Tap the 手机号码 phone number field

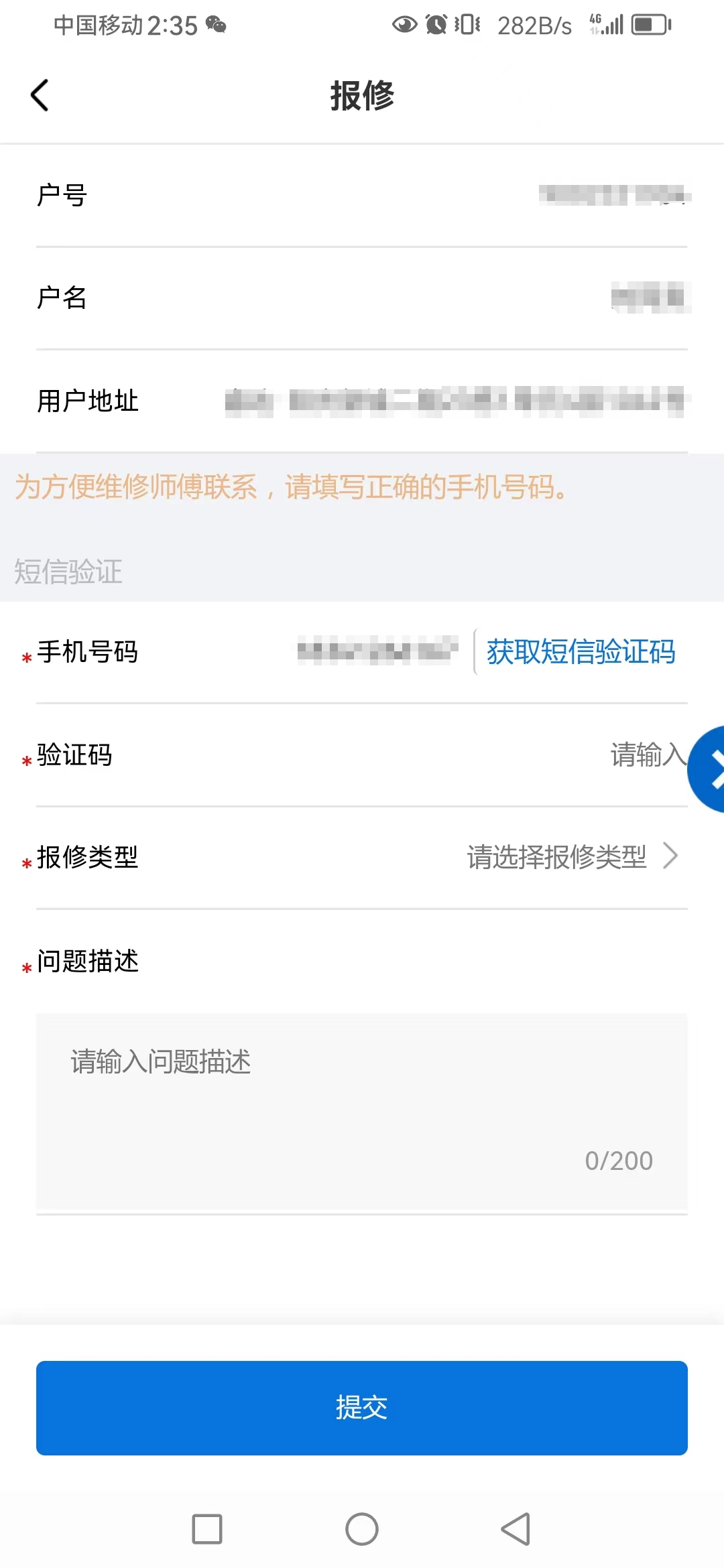(377, 651)
